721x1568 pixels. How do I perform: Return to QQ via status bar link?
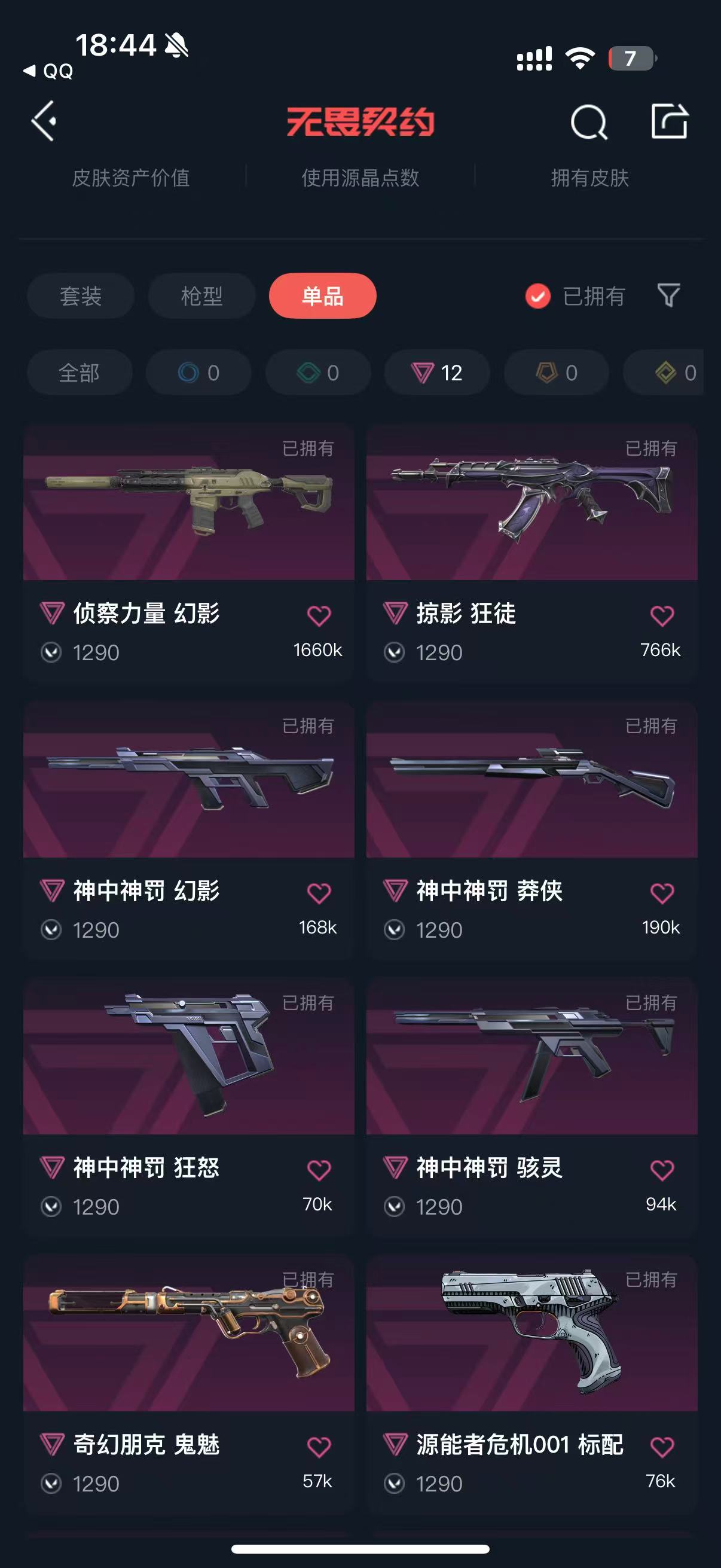click(x=48, y=71)
